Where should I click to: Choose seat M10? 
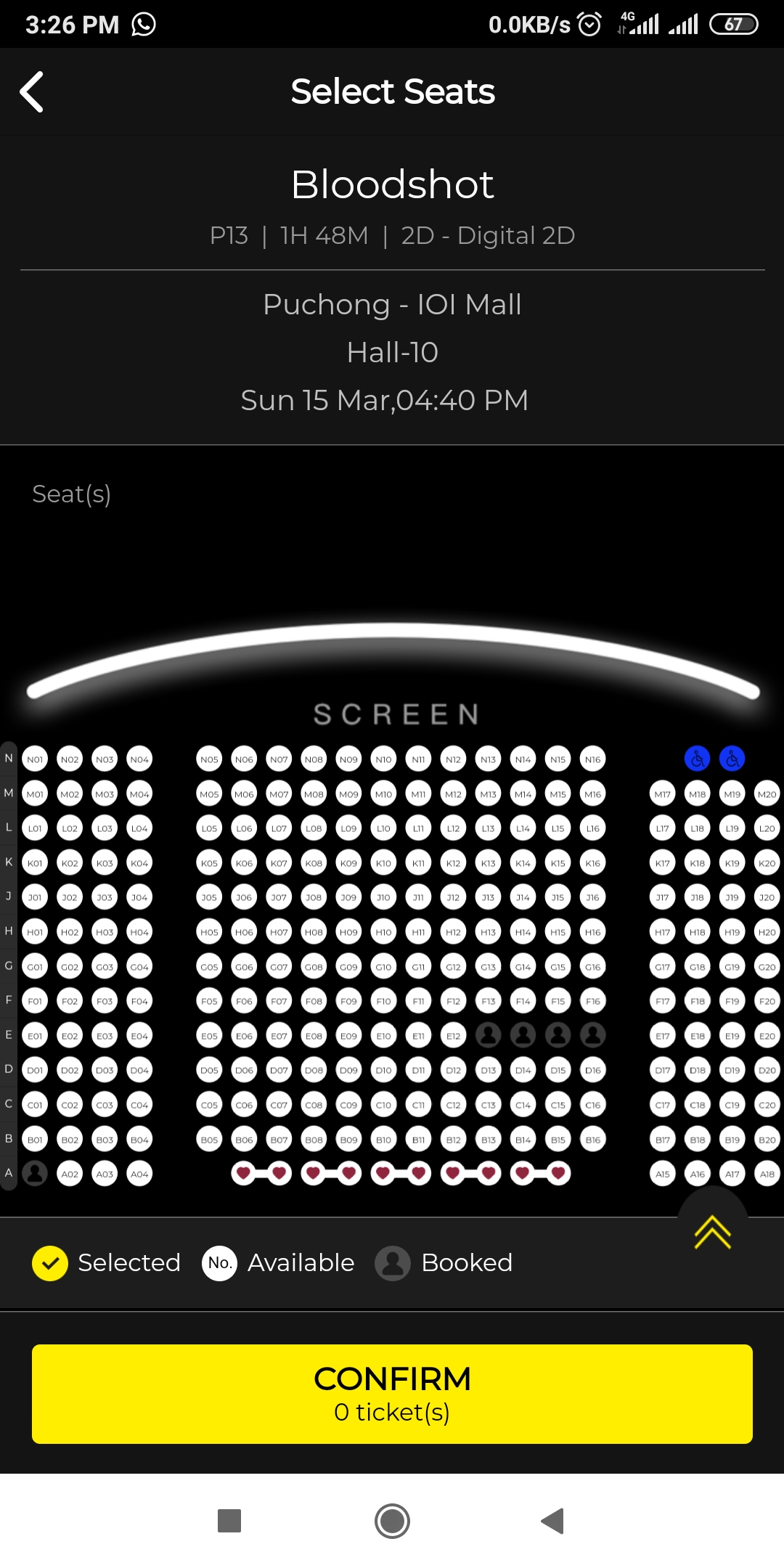[x=383, y=794]
